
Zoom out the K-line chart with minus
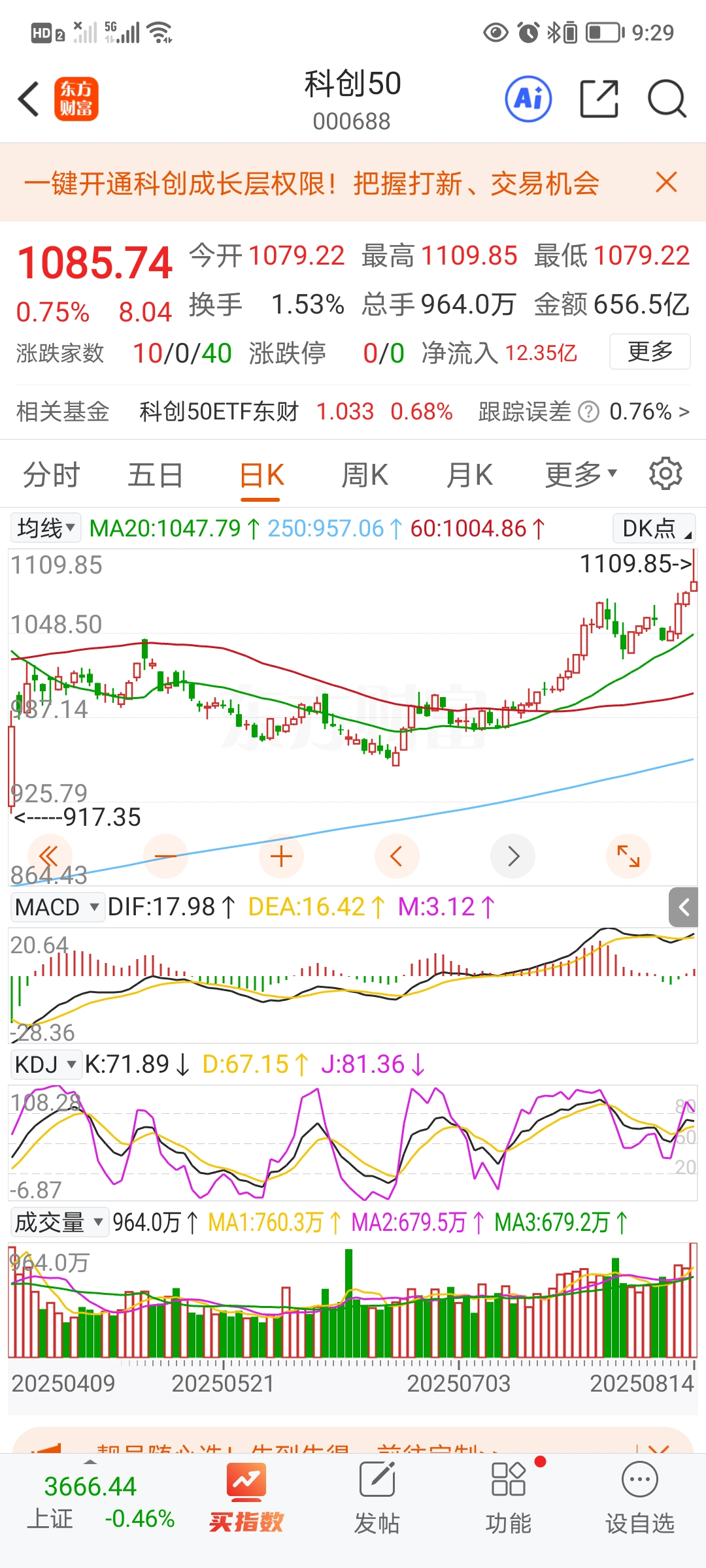[x=165, y=856]
